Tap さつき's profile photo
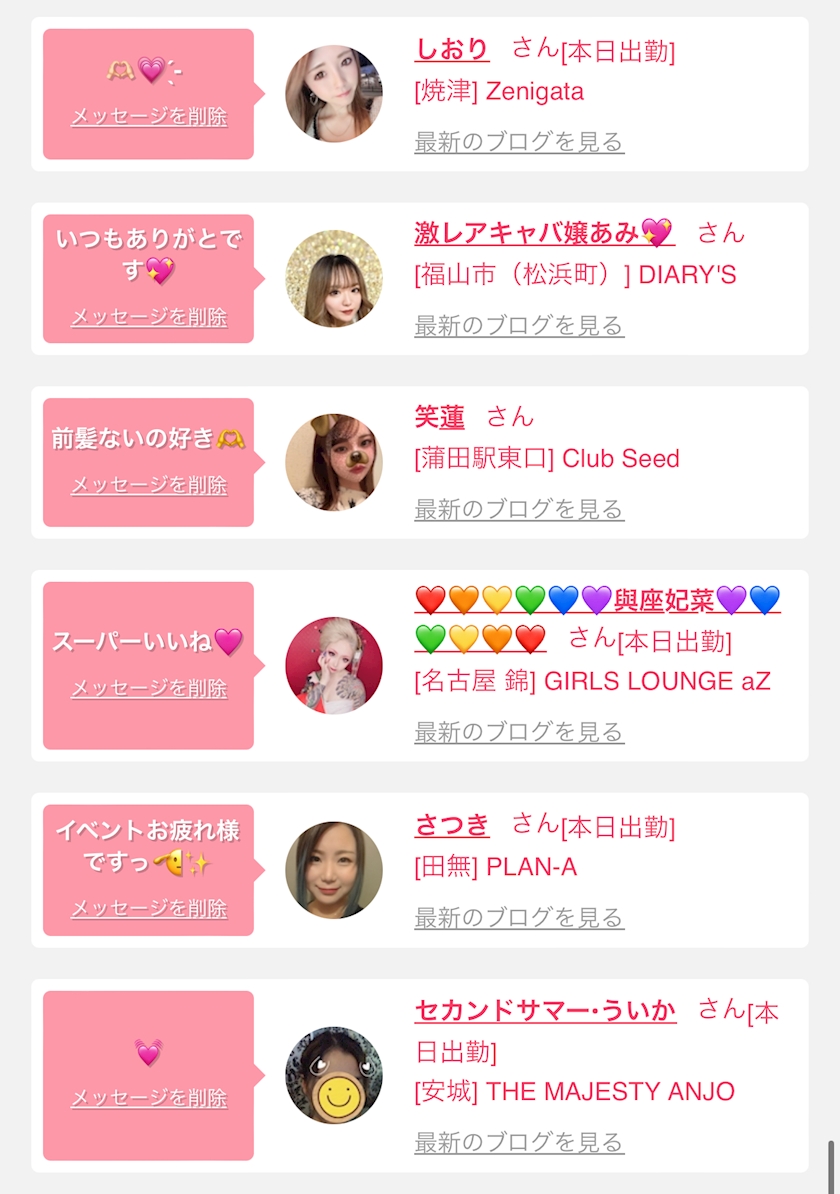The width and height of the screenshot is (840, 1194). tap(334, 870)
